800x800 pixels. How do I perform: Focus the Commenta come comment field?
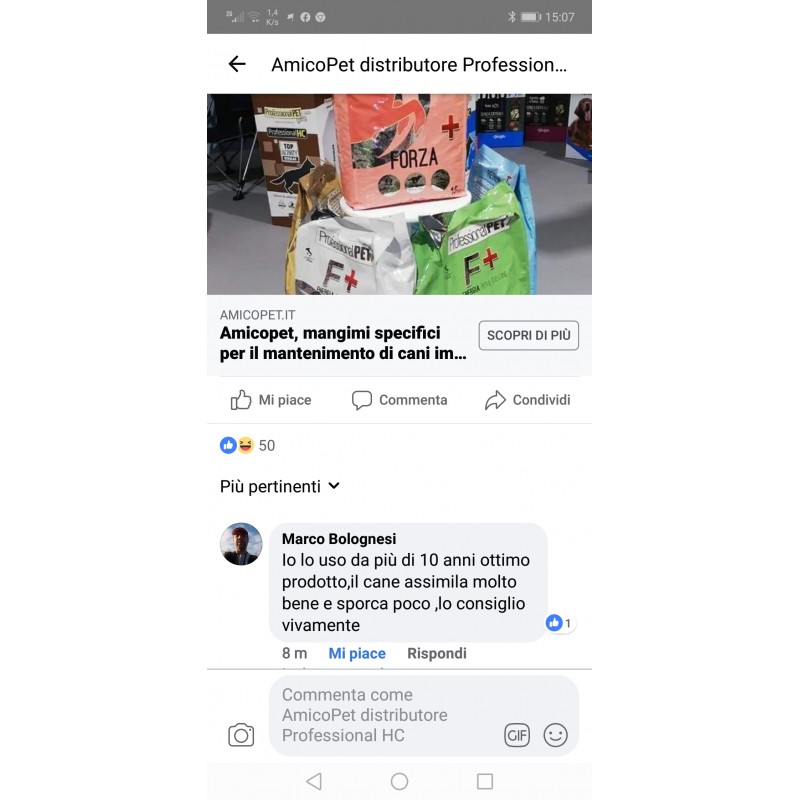tap(385, 714)
